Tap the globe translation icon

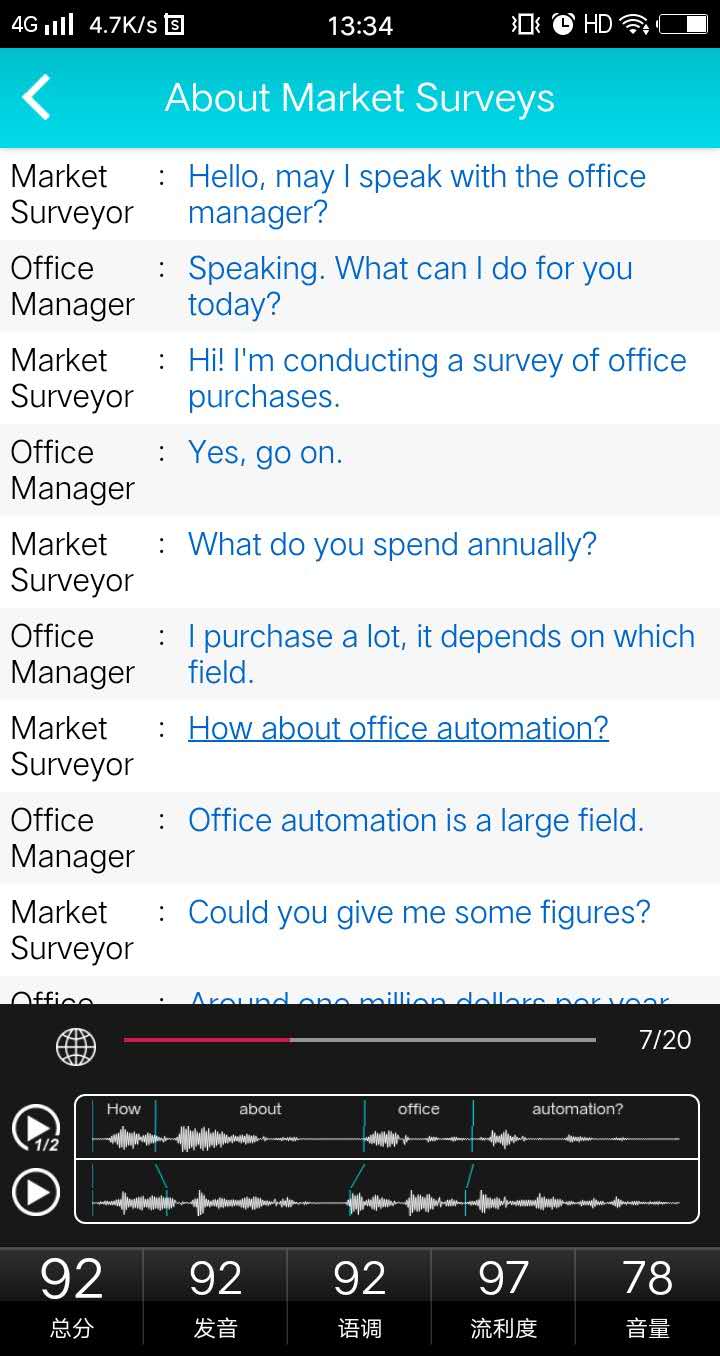click(76, 1047)
